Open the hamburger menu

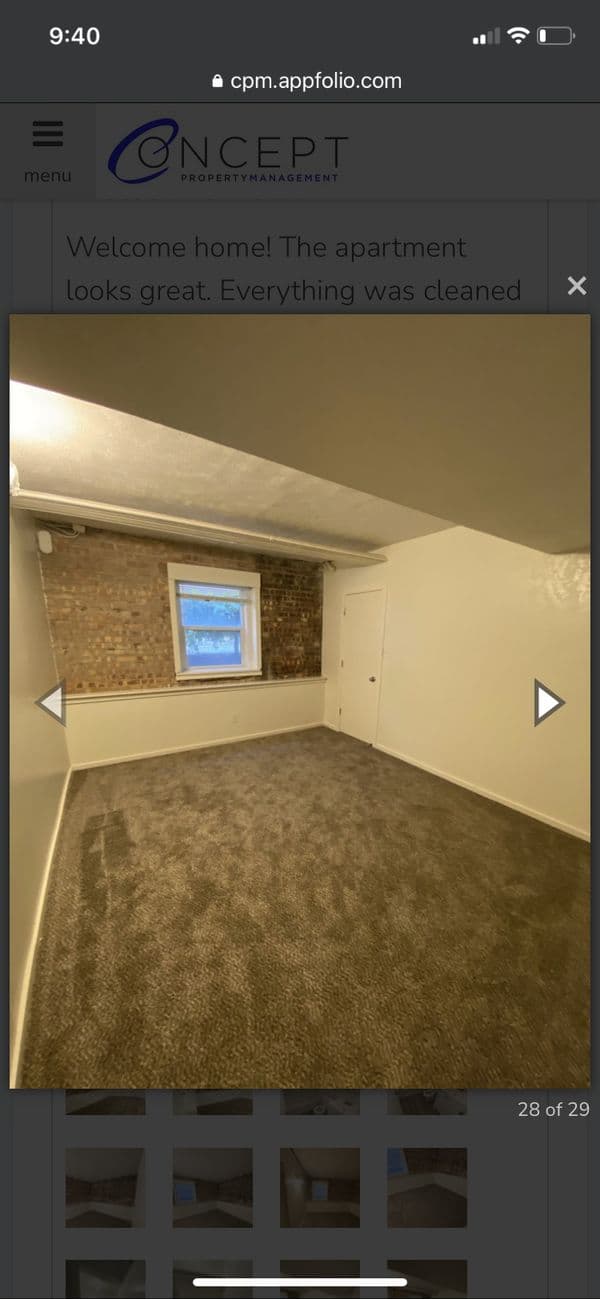[47, 150]
